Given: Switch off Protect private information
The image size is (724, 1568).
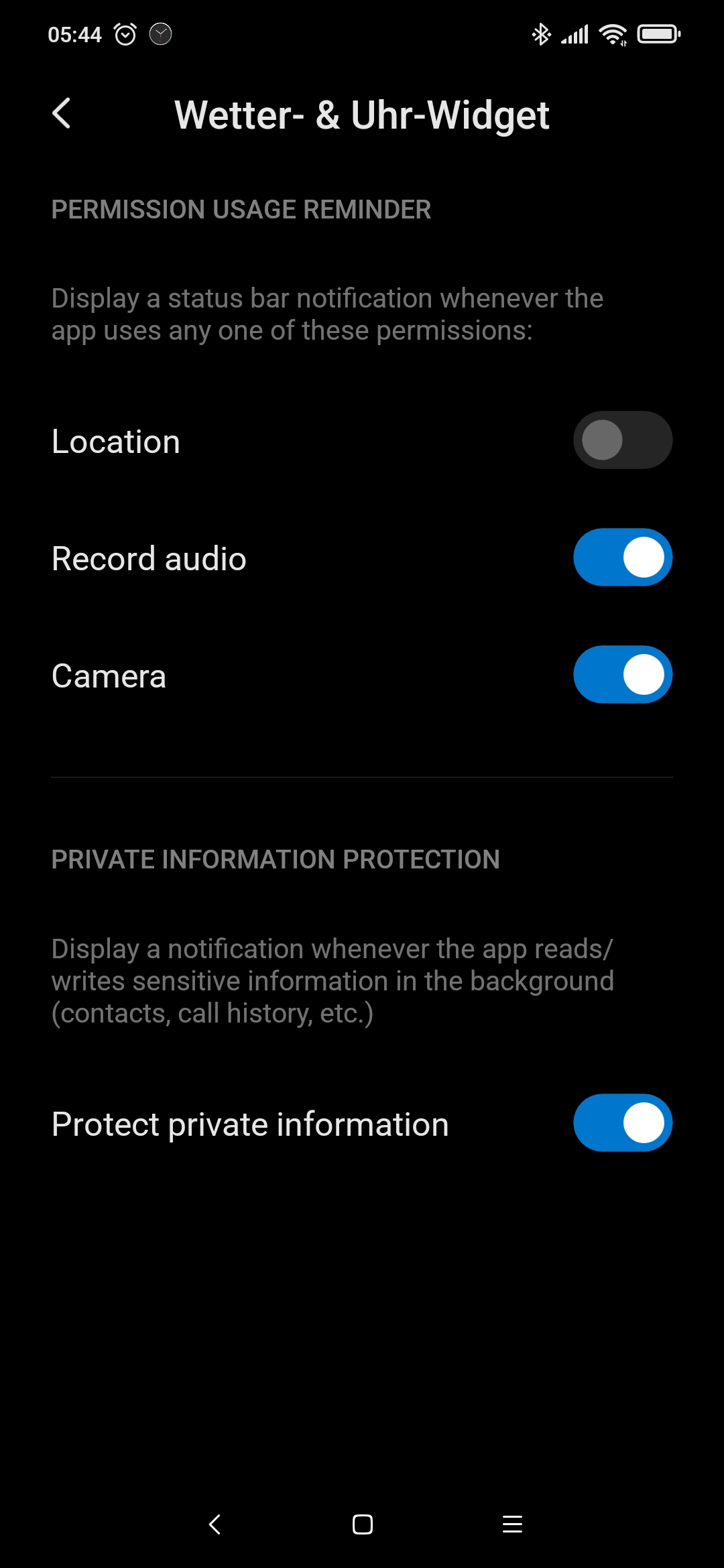Looking at the screenshot, I should (x=623, y=1123).
